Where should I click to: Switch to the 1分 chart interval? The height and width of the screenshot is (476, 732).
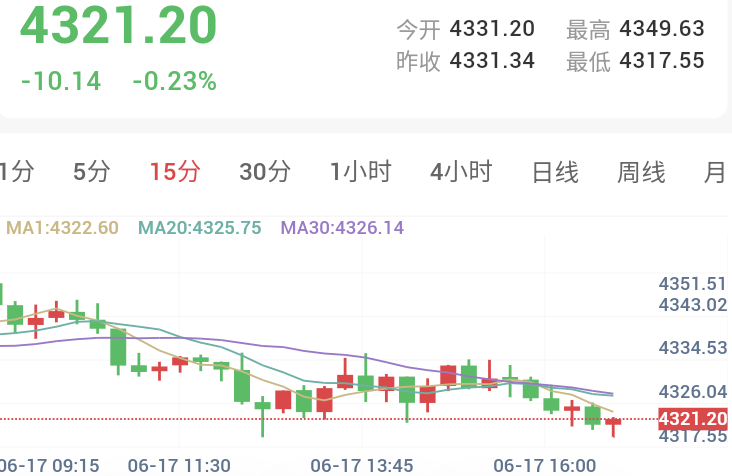pyautogui.click(x=17, y=172)
